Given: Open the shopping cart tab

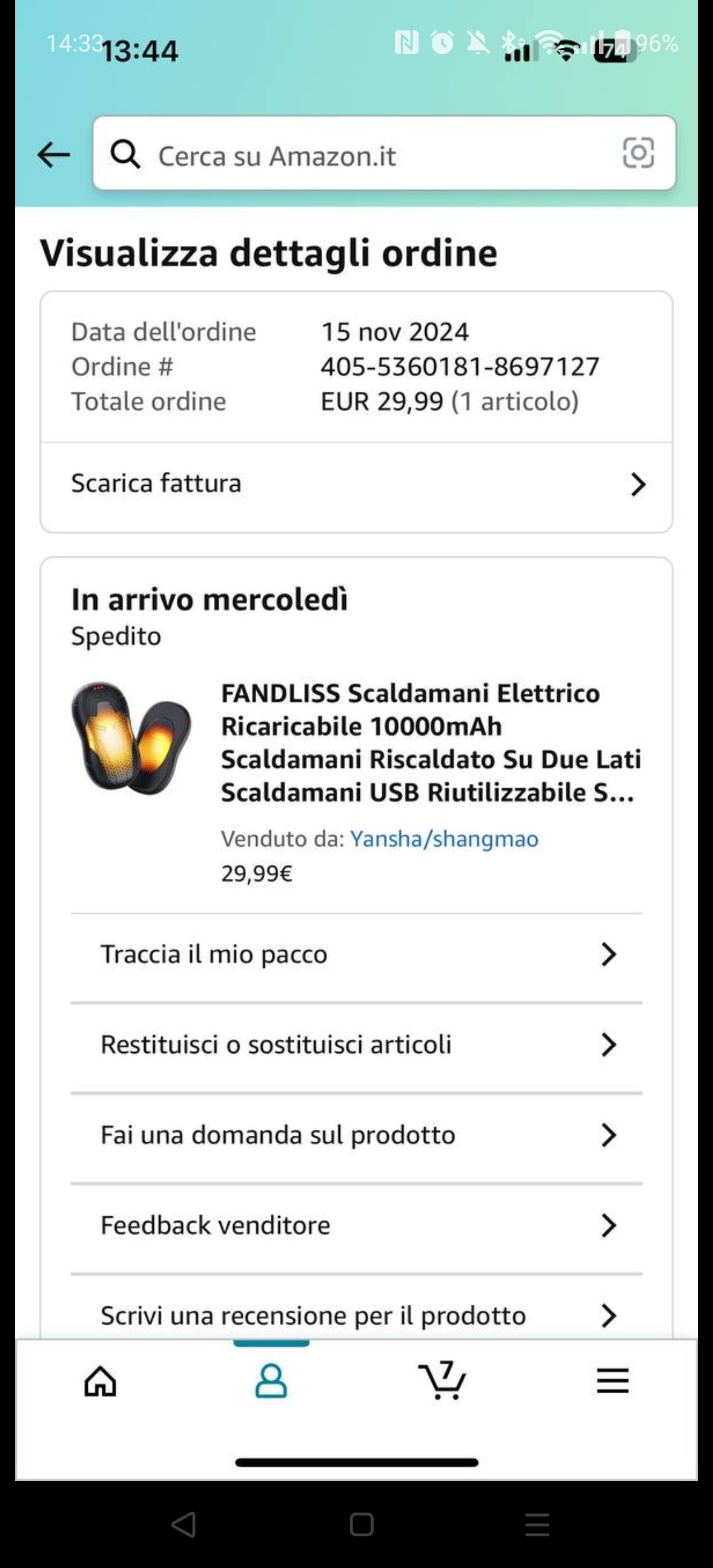Looking at the screenshot, I should [442, 1379].
